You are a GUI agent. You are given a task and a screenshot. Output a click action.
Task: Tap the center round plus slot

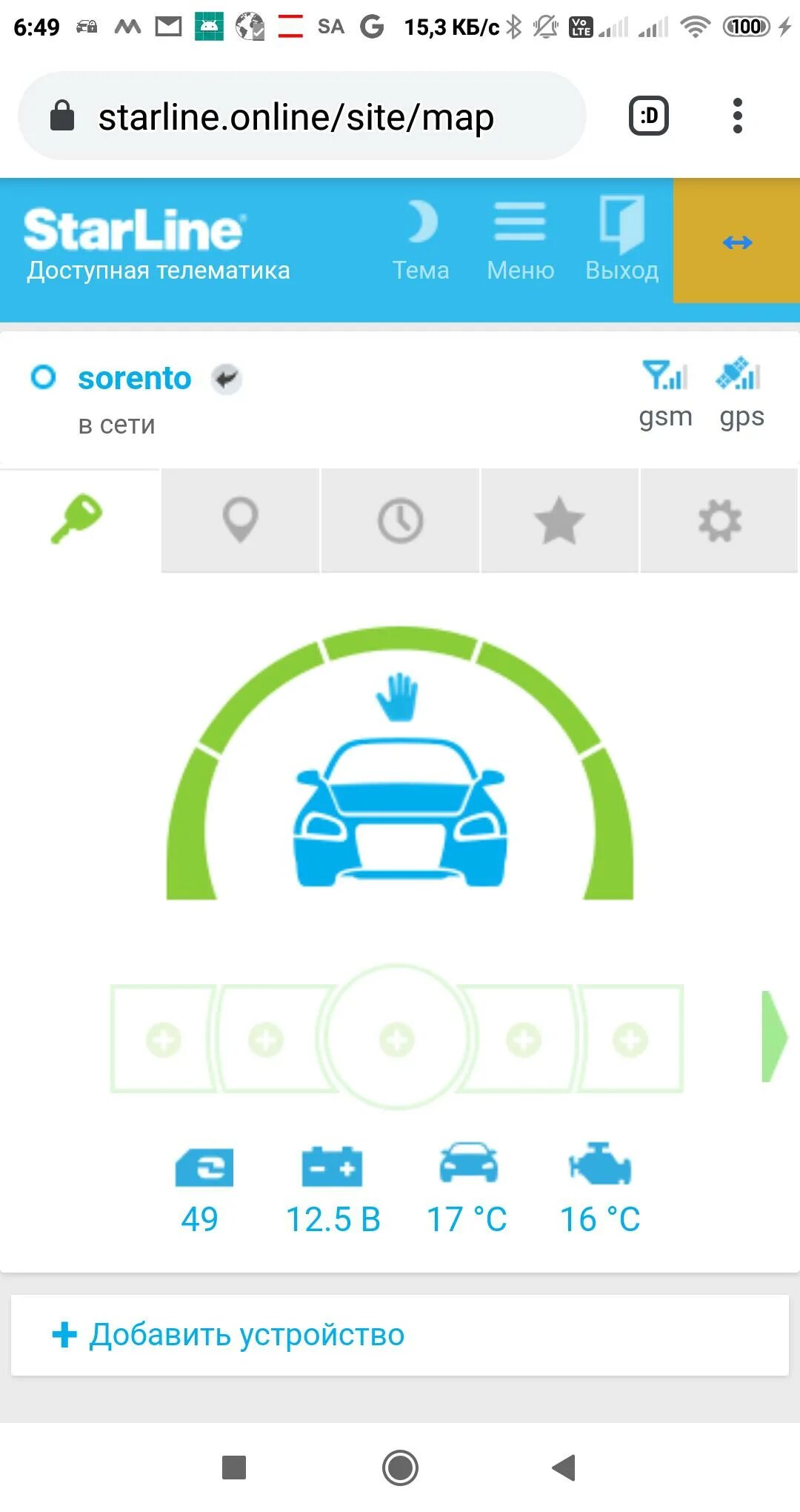point(397,1038)
